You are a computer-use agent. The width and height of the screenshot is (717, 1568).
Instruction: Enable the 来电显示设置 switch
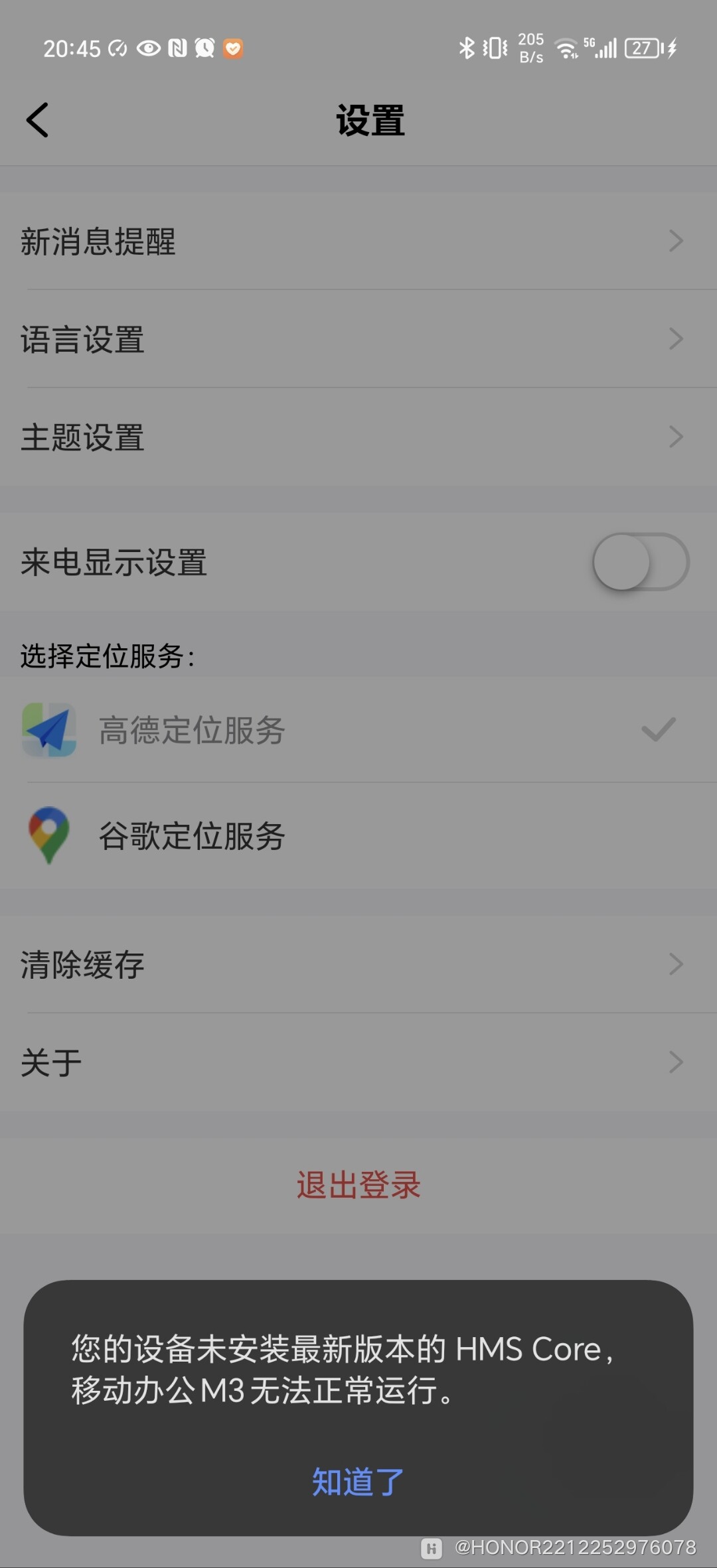point(641,561)
